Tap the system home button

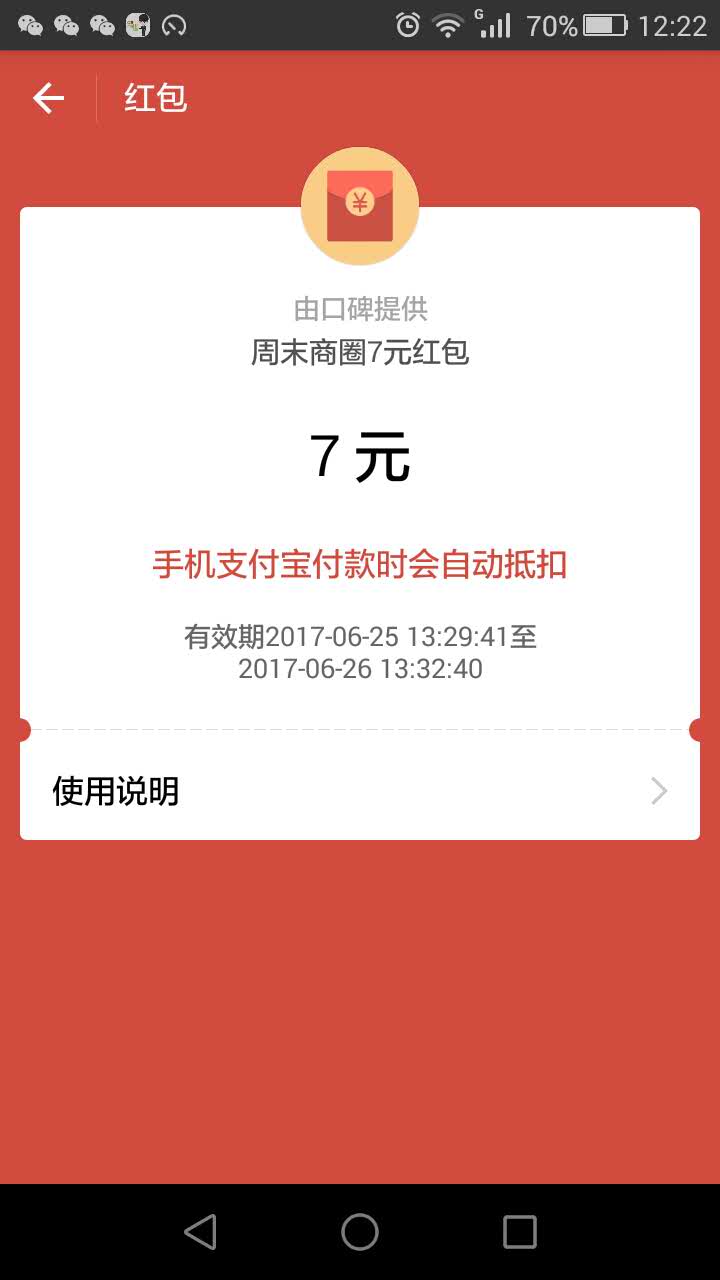pos(360,1231)
